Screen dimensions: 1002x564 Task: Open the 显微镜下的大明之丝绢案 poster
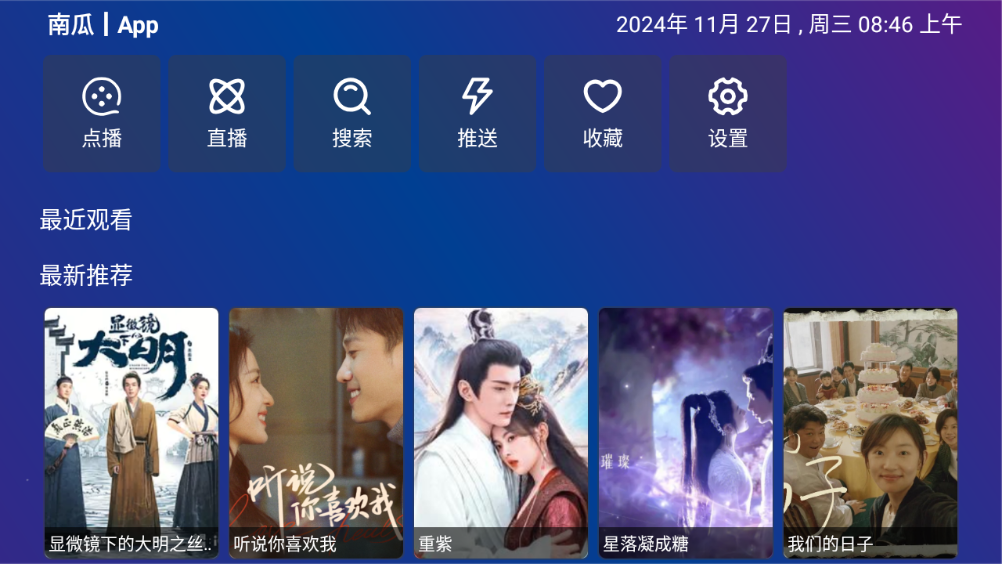click(131, 432)
